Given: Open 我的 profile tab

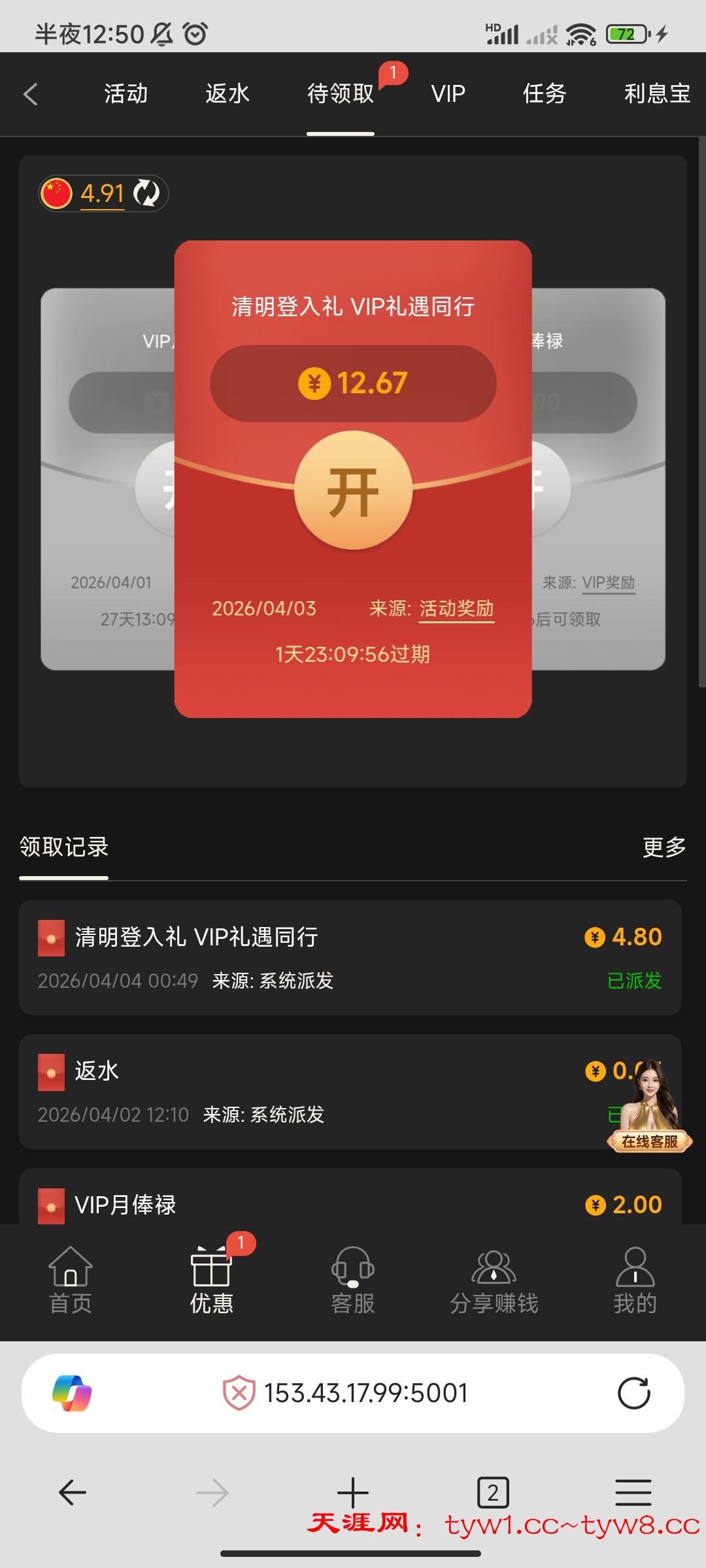Looking at the screenshot, I should pos(635,1281).
